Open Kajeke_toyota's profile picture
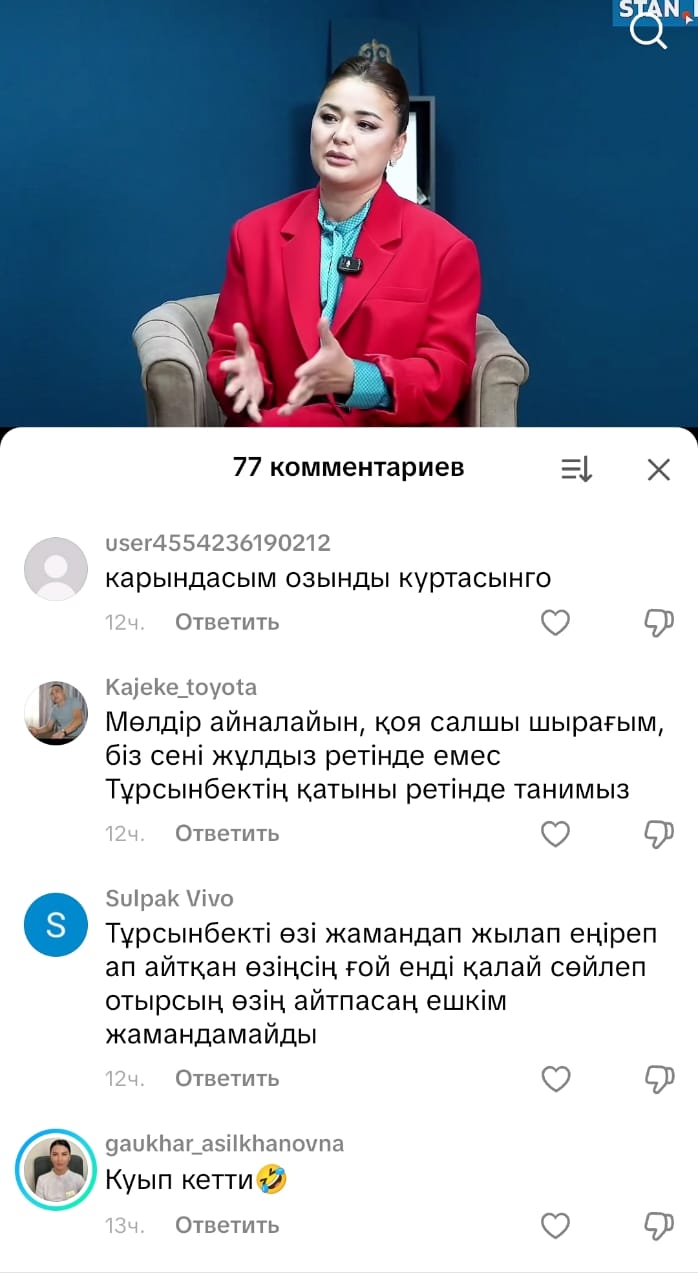698x1280 pixels. coord(56,712)
